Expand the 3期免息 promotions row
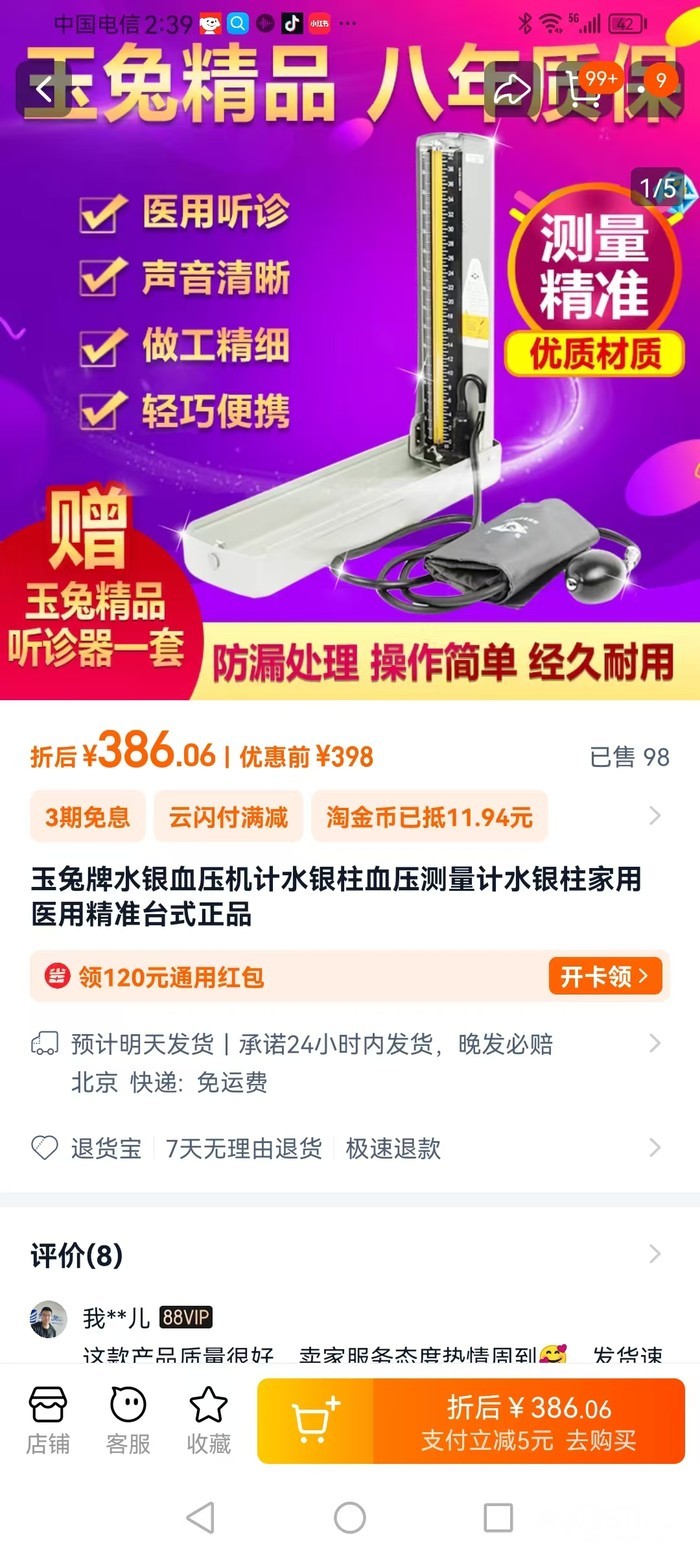This screenshot has height=1556, width=700. tap(654, 816)
